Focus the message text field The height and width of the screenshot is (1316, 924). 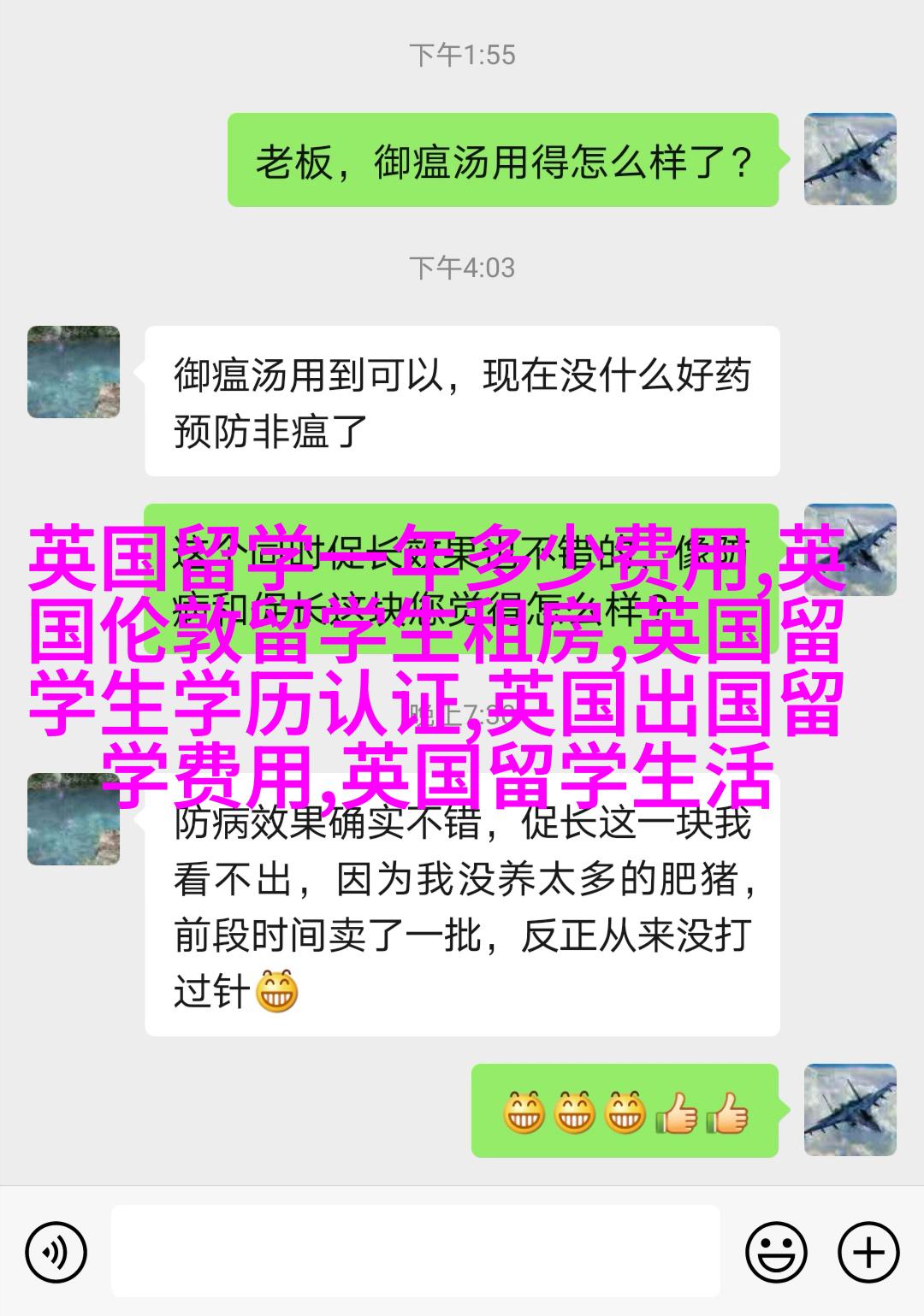(x=415, y=1251)
